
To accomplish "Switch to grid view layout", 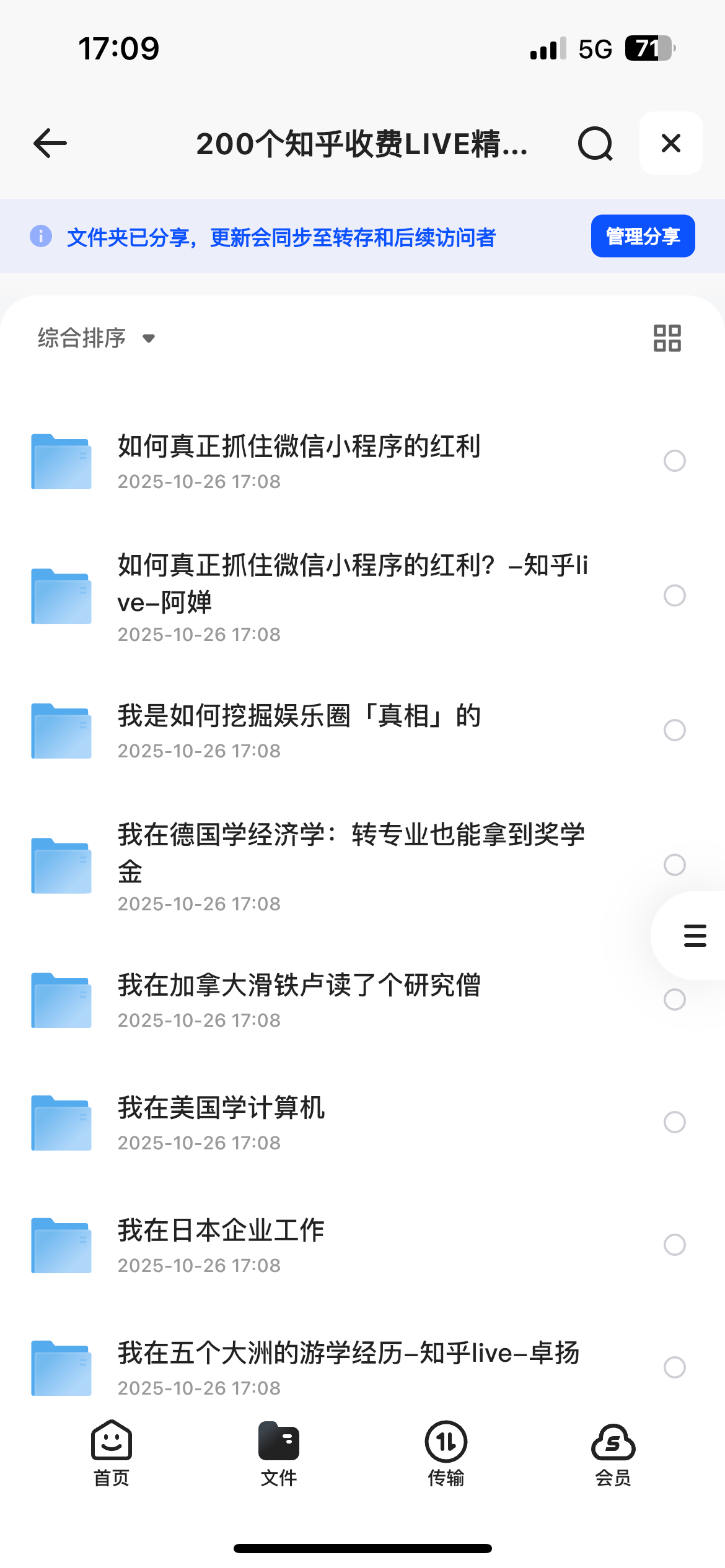I will (667, 338).
